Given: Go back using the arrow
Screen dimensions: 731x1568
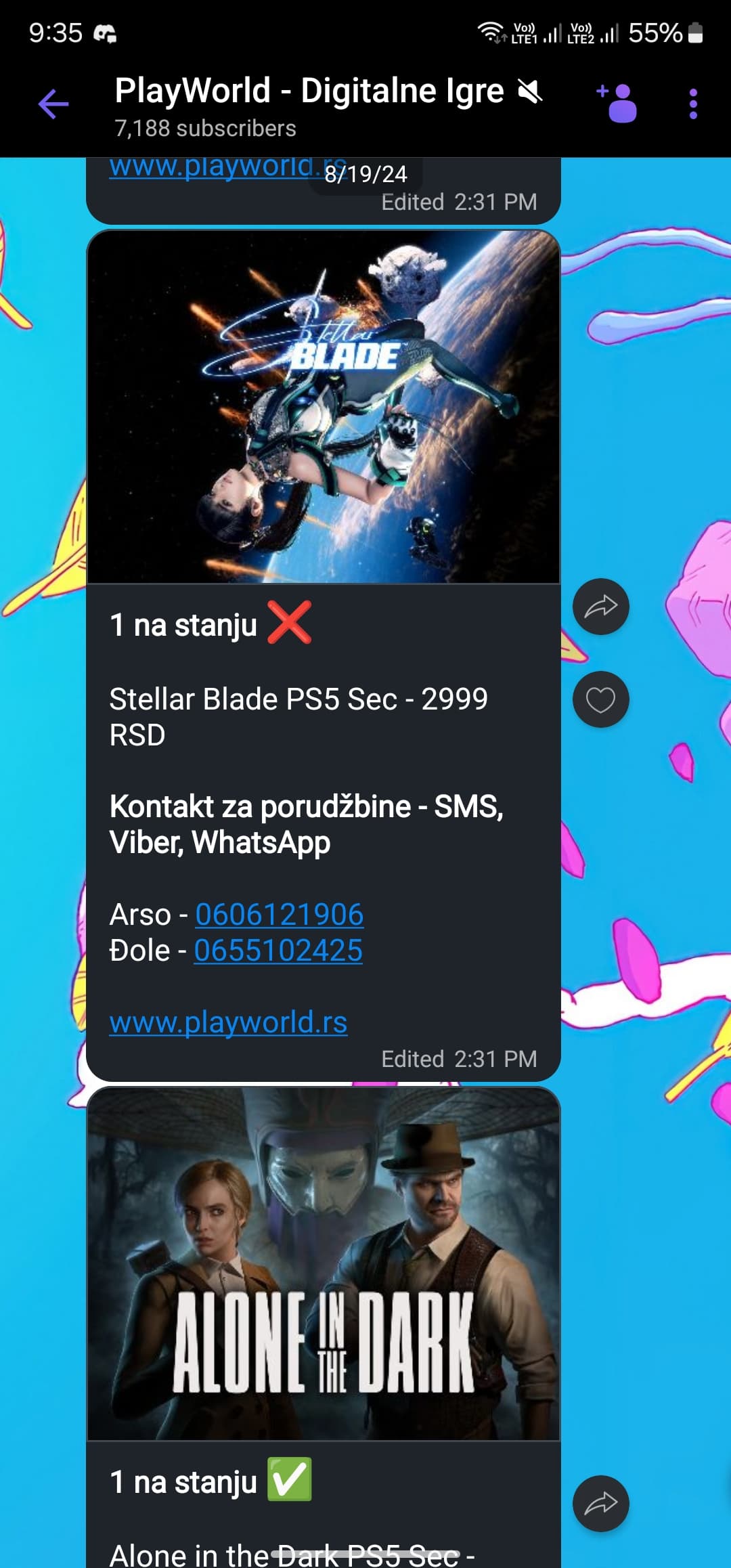Looking at the screenshot, I should pos(53,104).
